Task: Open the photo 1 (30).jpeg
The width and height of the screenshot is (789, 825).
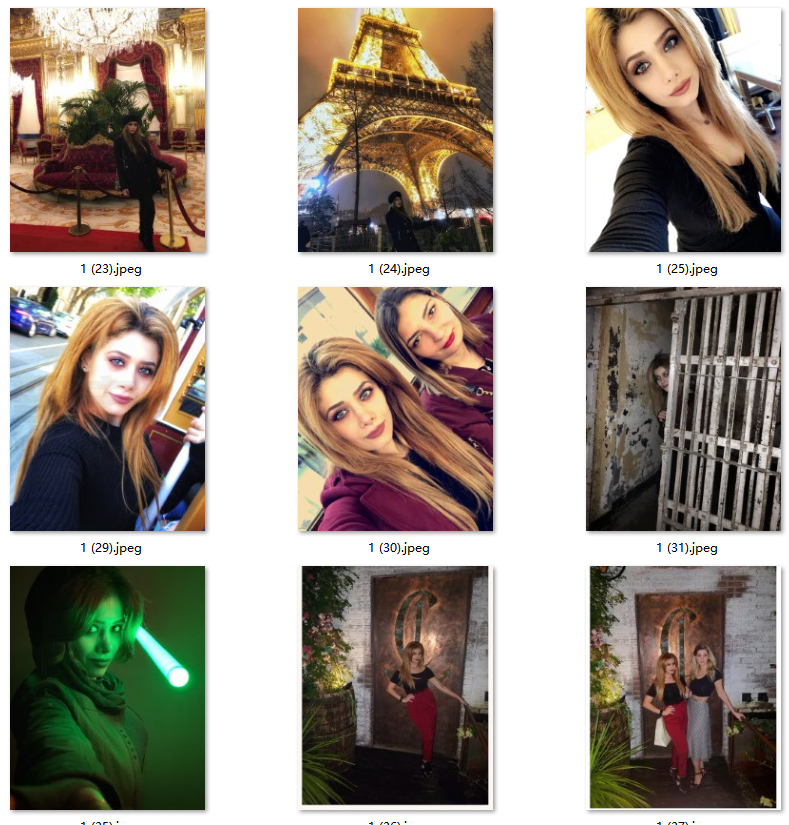Action: 395,409
